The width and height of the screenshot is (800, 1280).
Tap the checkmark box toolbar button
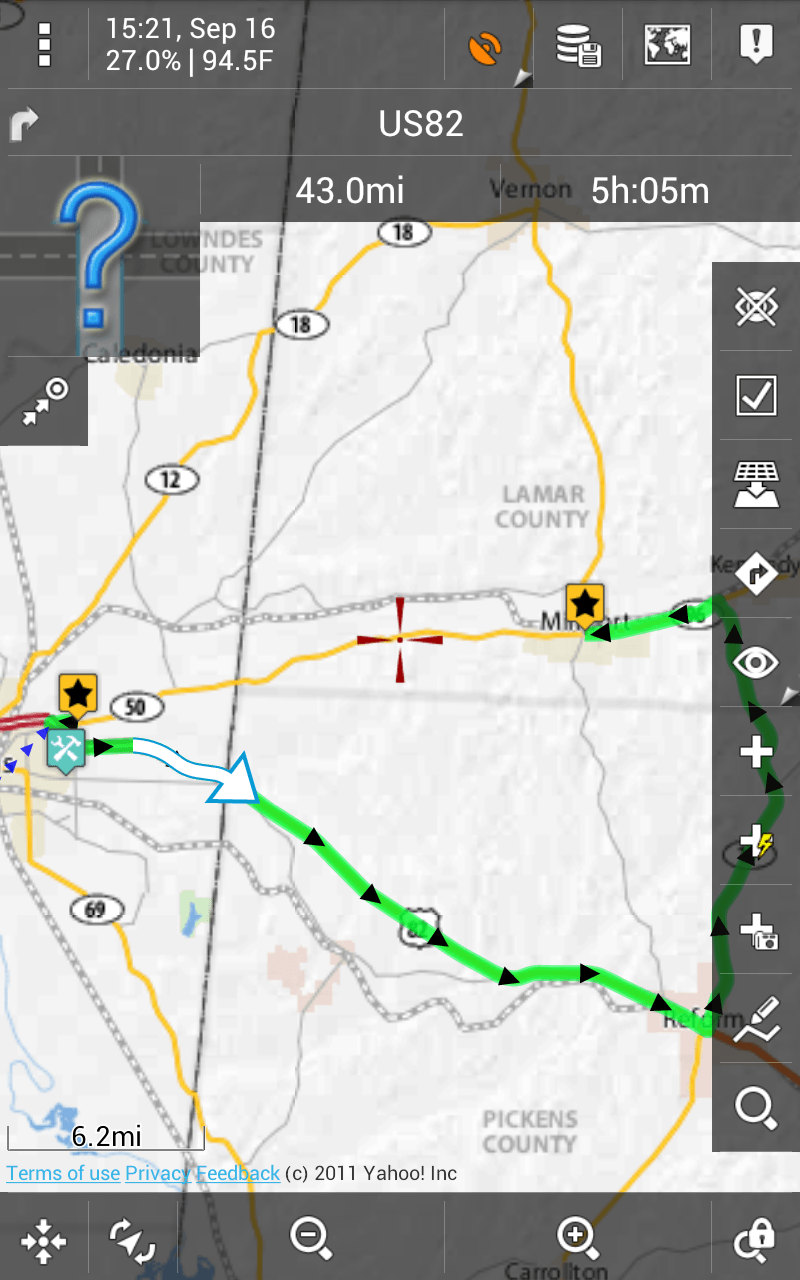[756, 396]
